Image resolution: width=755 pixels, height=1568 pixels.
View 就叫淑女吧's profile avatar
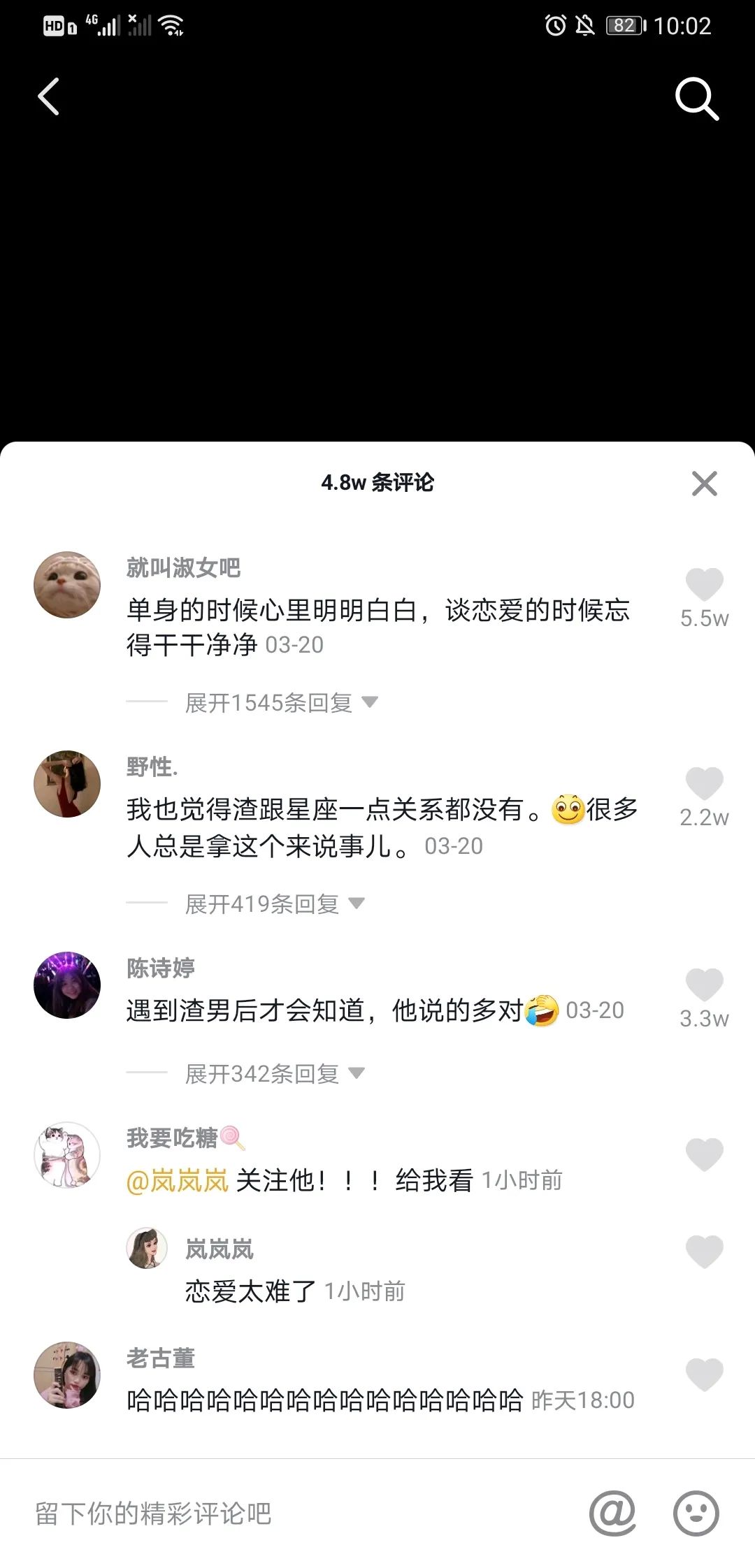pyautogui.click(x=67, y=585)
